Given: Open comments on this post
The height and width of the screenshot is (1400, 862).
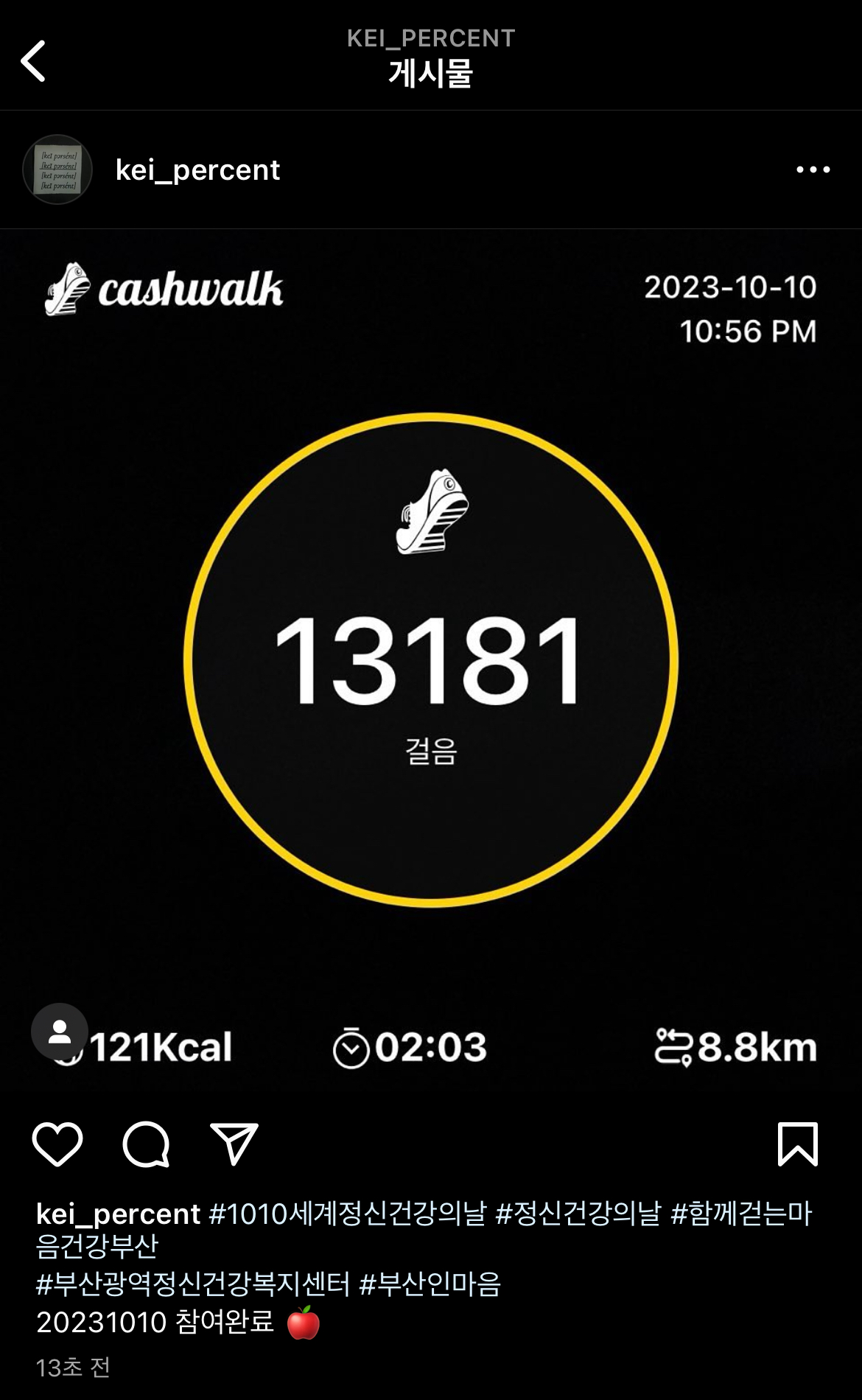Looking at the screenshot, I should tap(146, 1144).
